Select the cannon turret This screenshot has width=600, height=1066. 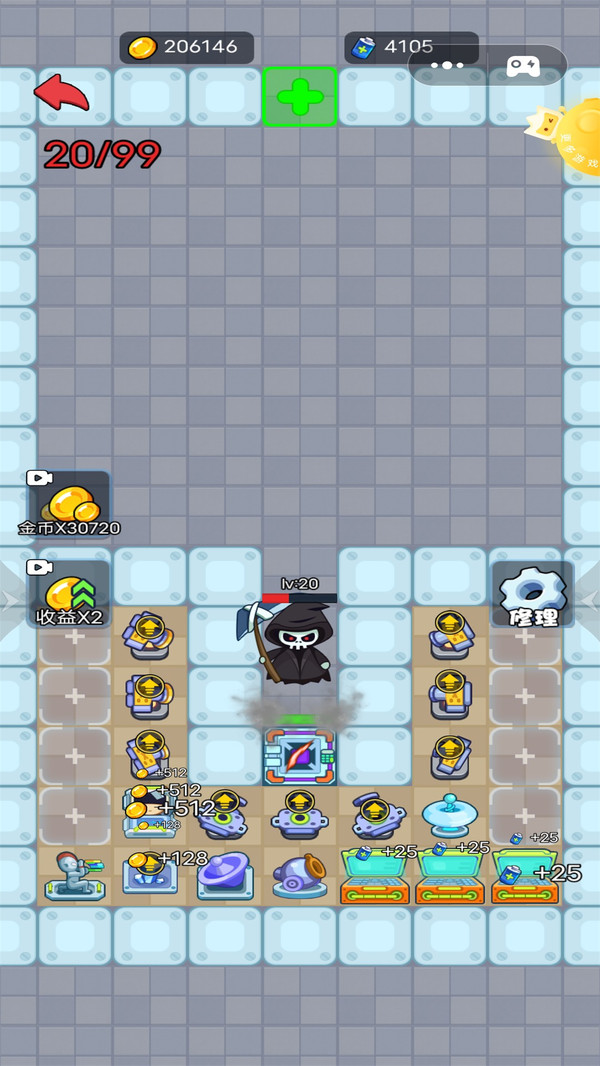(x=300, y=875)
